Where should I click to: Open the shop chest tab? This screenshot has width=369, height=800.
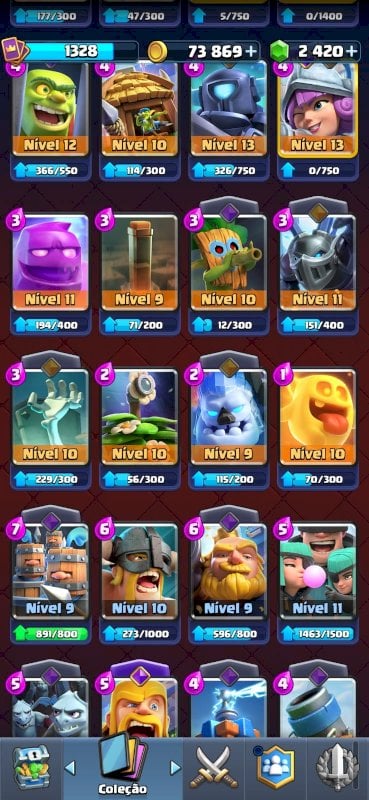click(31, 769)
